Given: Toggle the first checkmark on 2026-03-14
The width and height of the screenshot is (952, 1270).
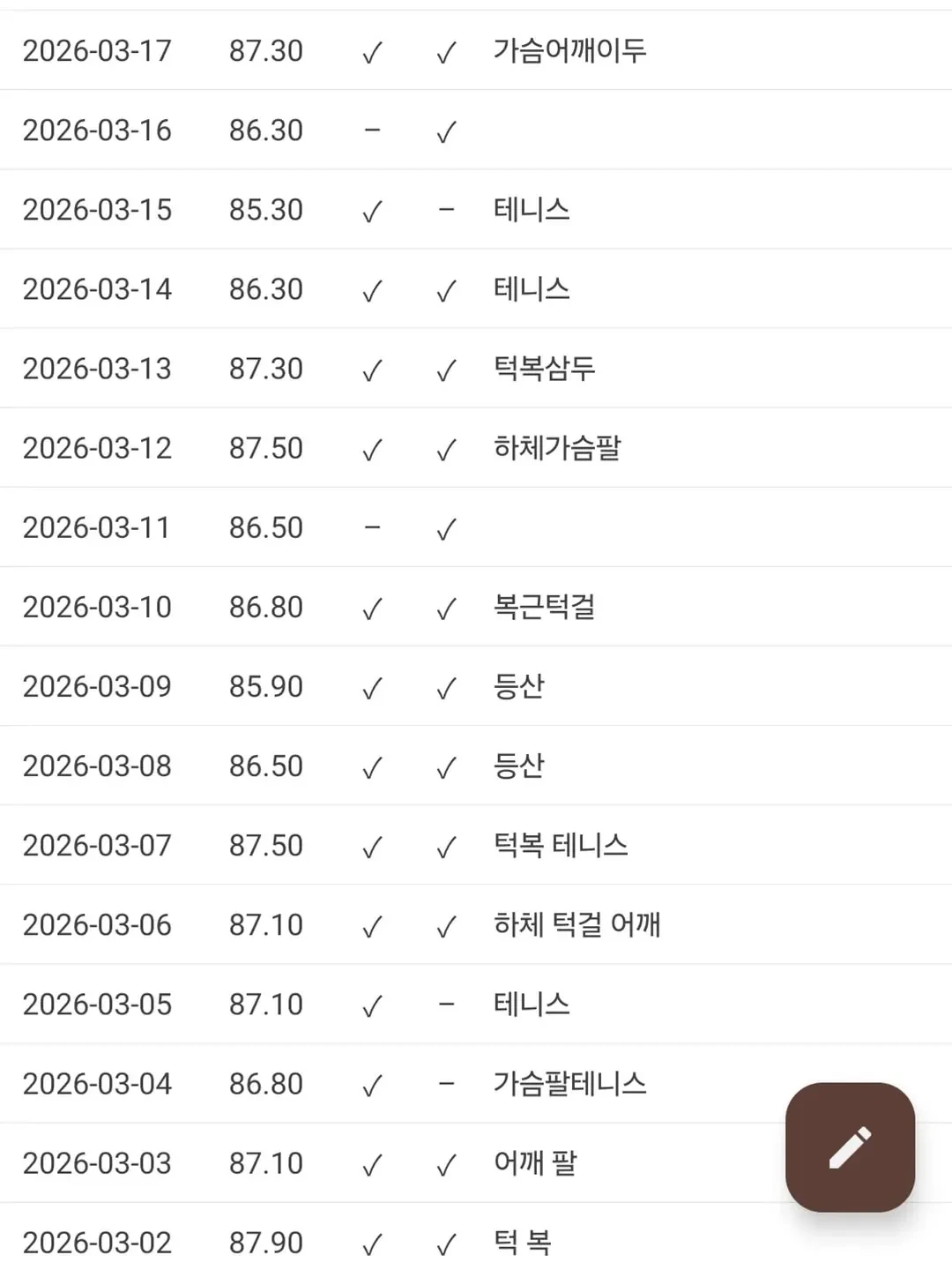Looking at the screenshot, I should pos(371,289).
